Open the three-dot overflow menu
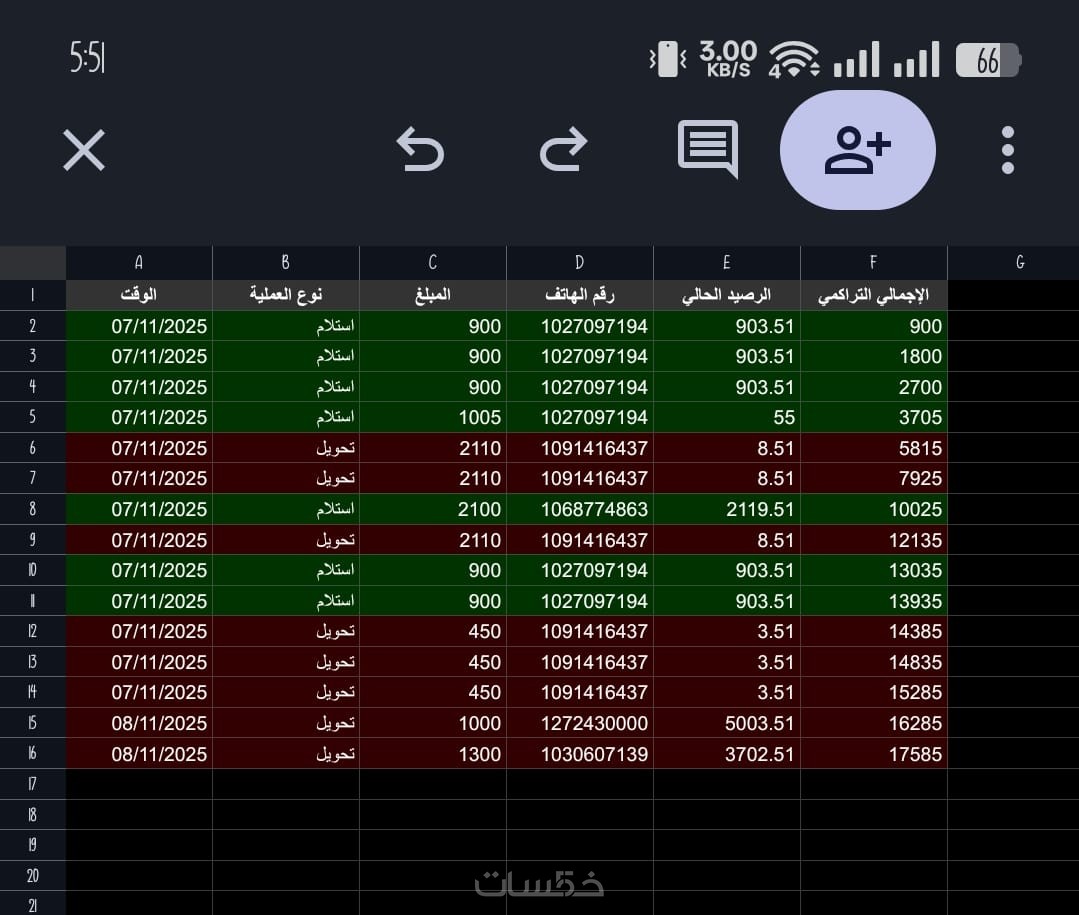 pos(1007,150)
